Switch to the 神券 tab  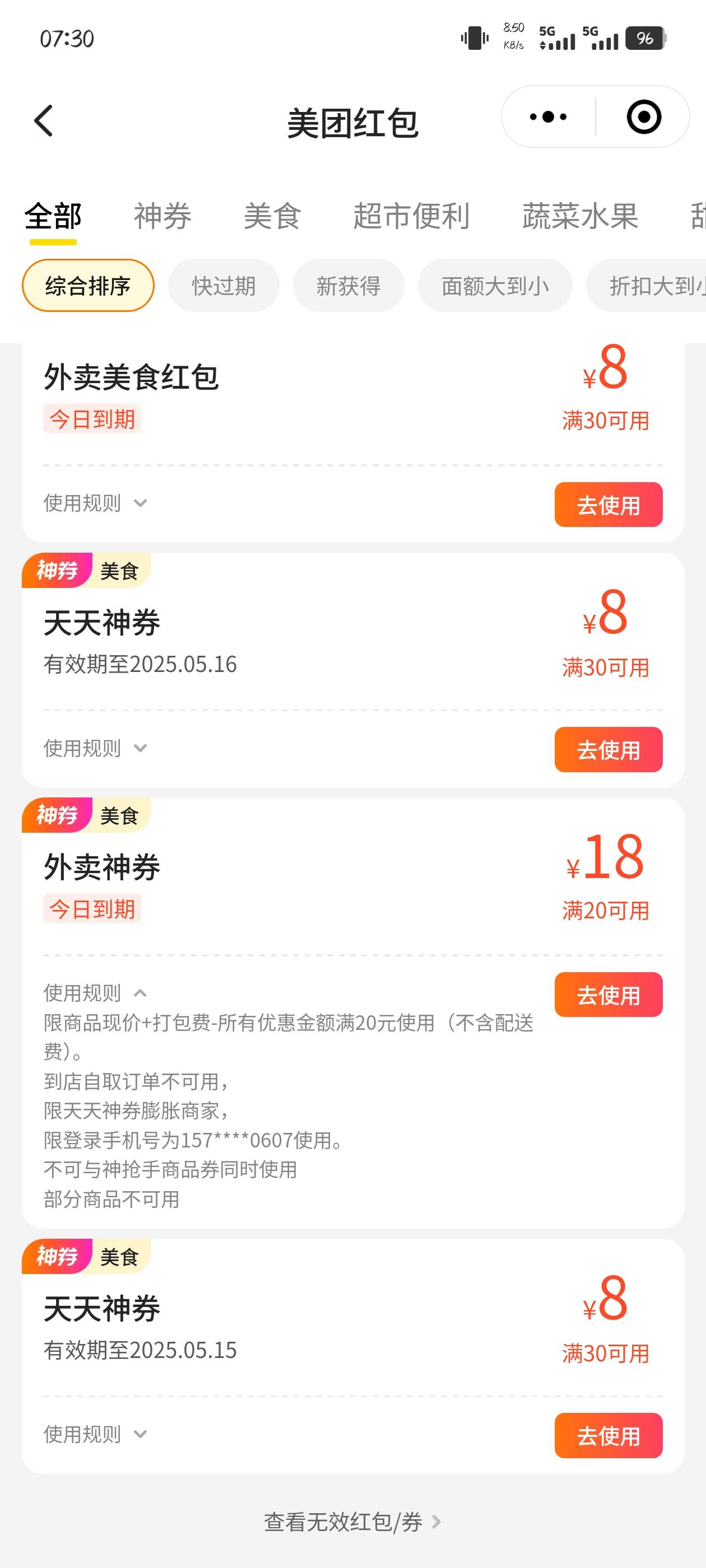162,216
